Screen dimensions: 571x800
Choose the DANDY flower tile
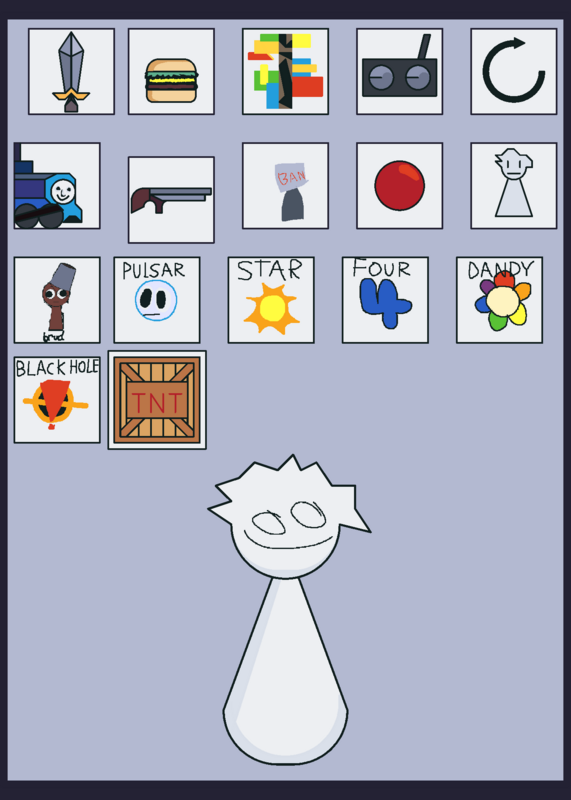(500, 300)
